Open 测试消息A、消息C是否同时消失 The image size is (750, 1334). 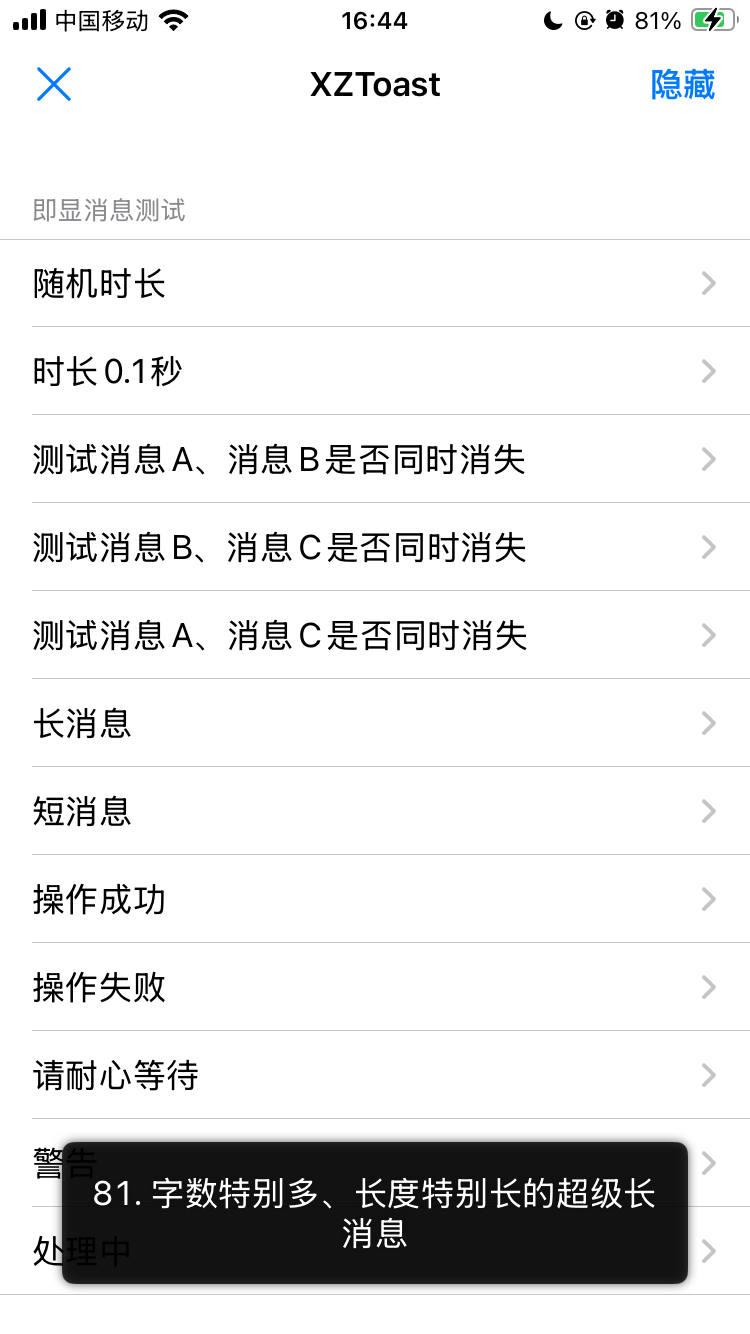click(375, 636)
